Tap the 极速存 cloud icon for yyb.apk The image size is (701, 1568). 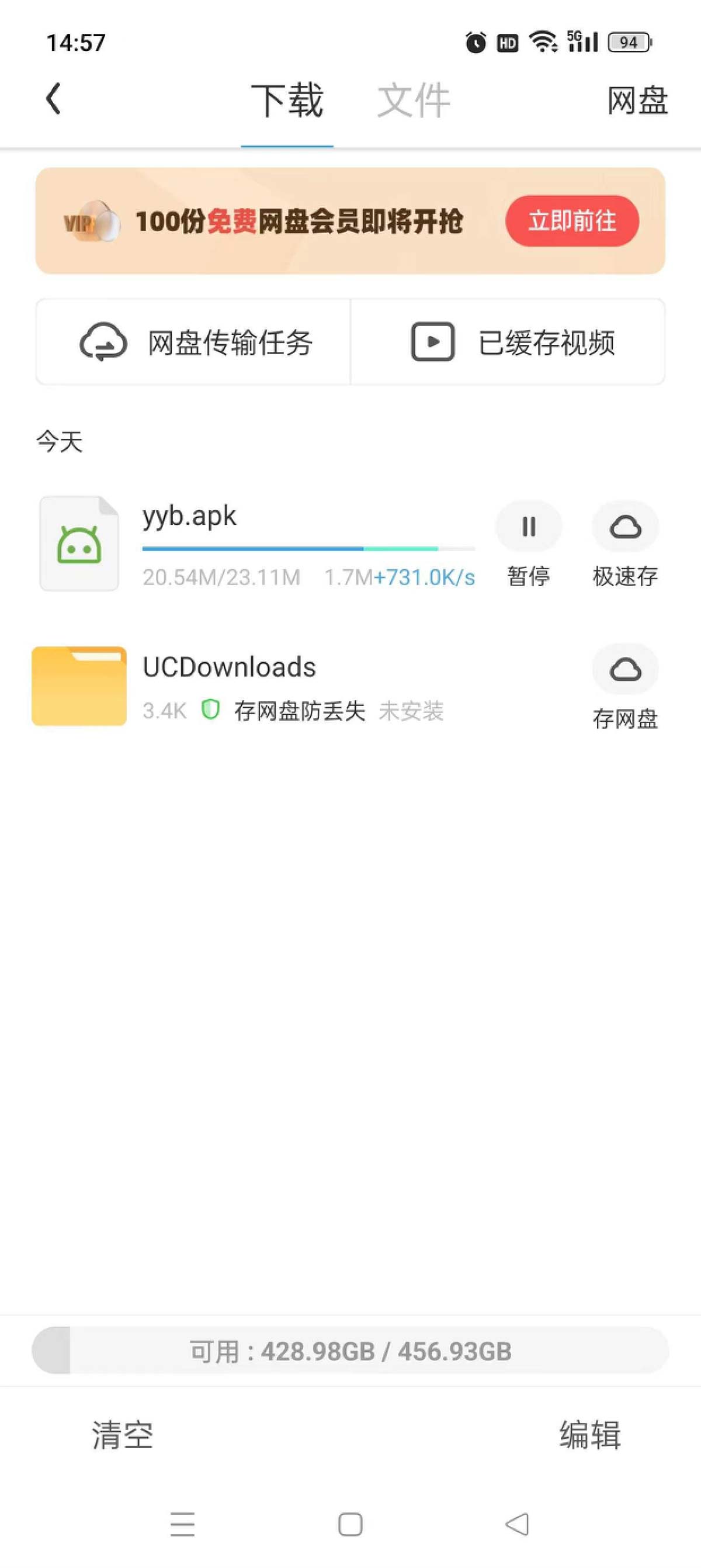coord(625,527)
